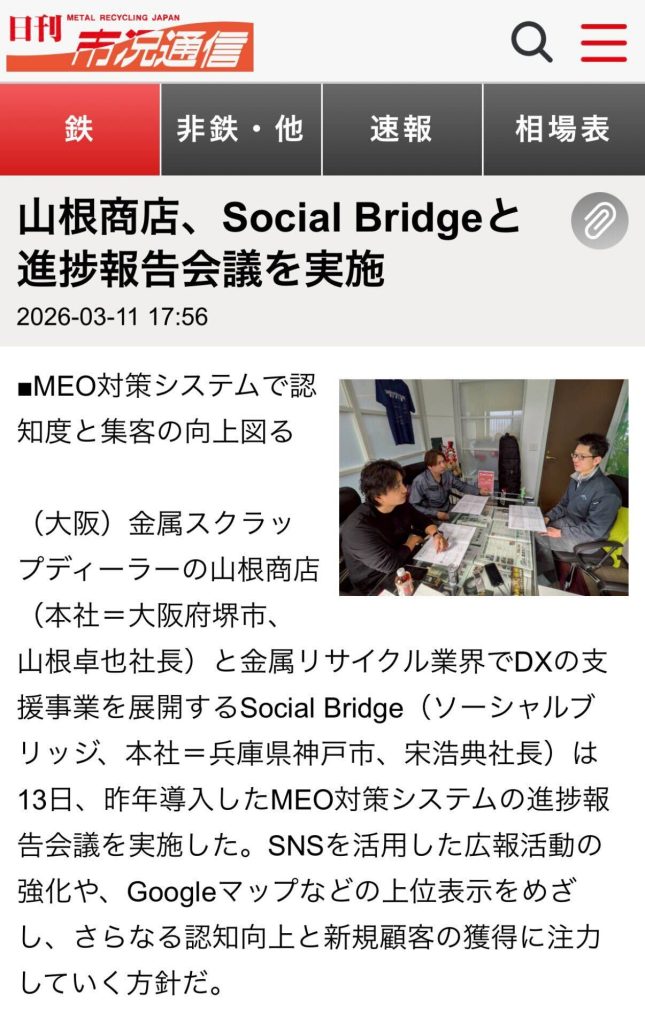Enlarge the article meeting photo

pyautogui.click(x=483, y=487)
